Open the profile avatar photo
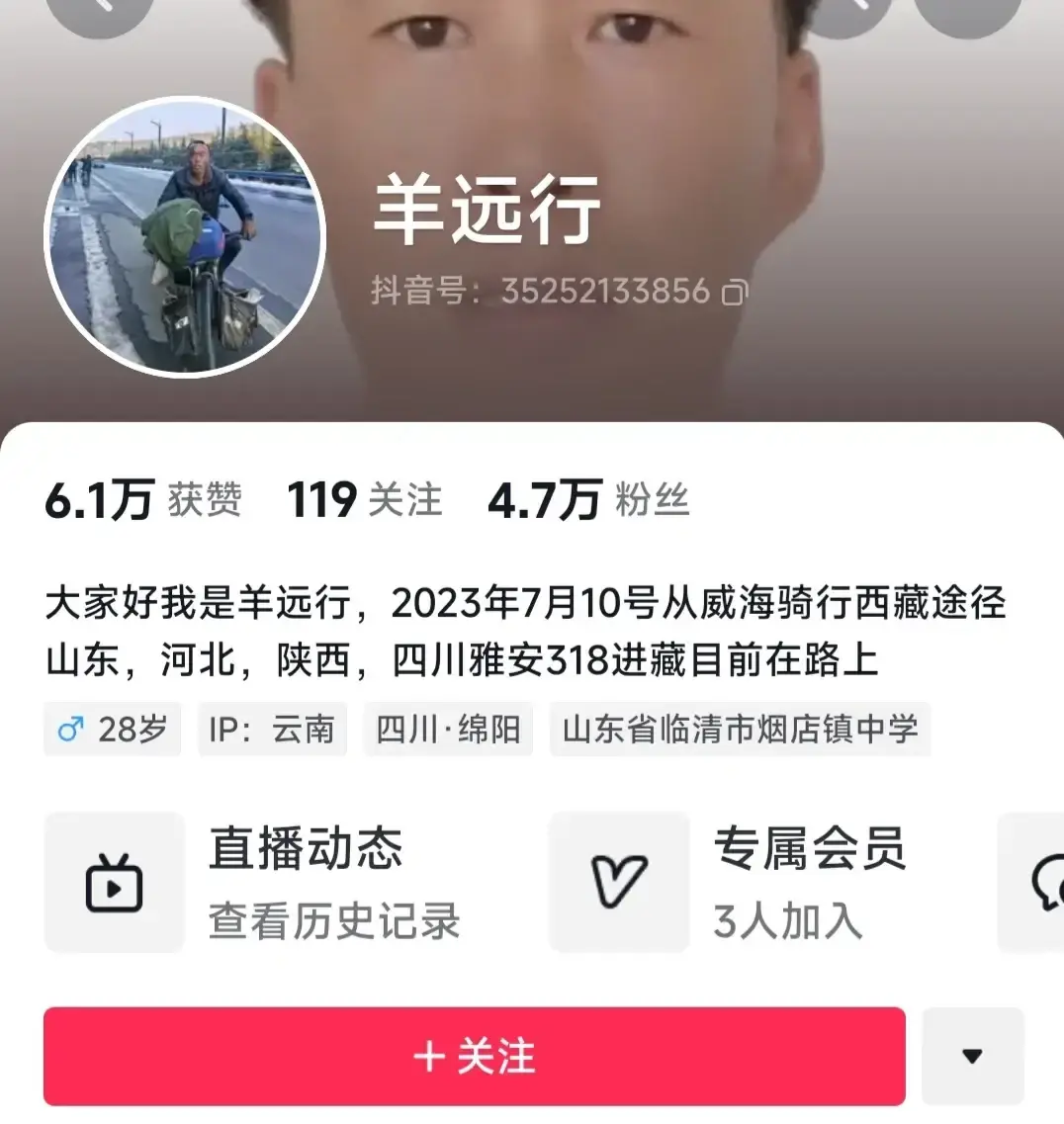 [186, 237]
